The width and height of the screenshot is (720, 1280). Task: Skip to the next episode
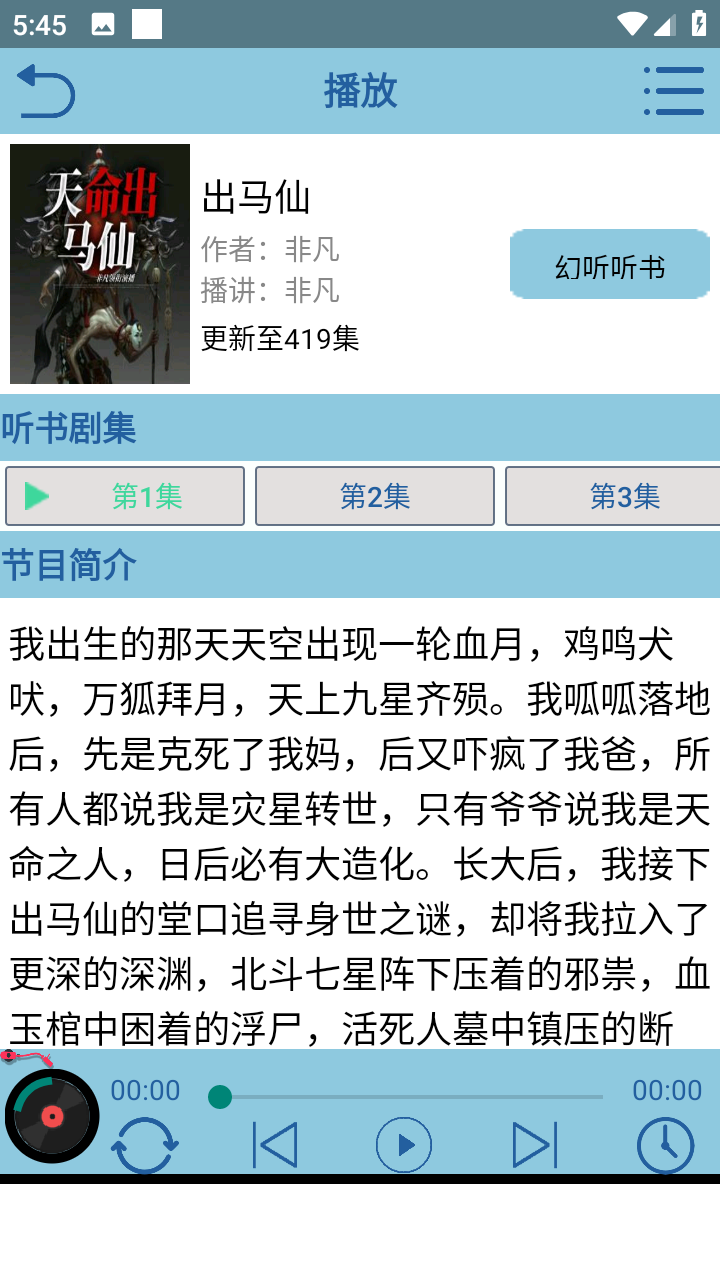(534, 1145)
